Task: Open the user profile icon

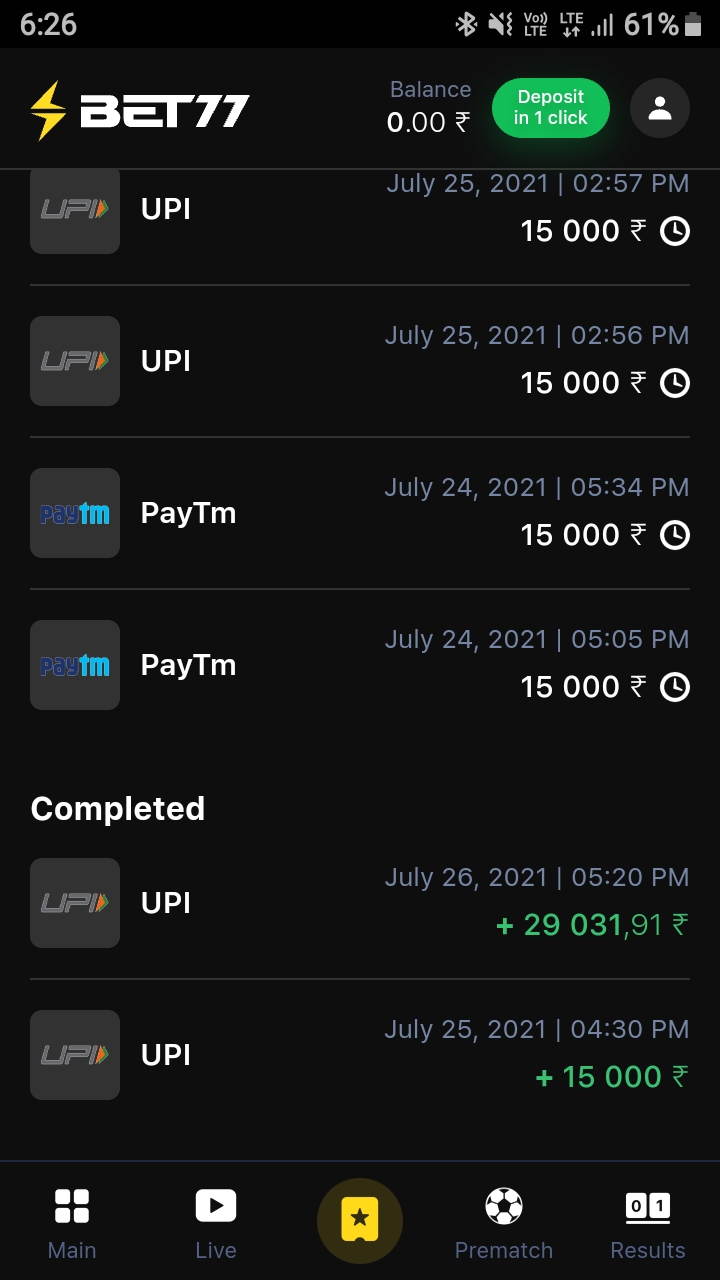Action: [x=660, y=108]
